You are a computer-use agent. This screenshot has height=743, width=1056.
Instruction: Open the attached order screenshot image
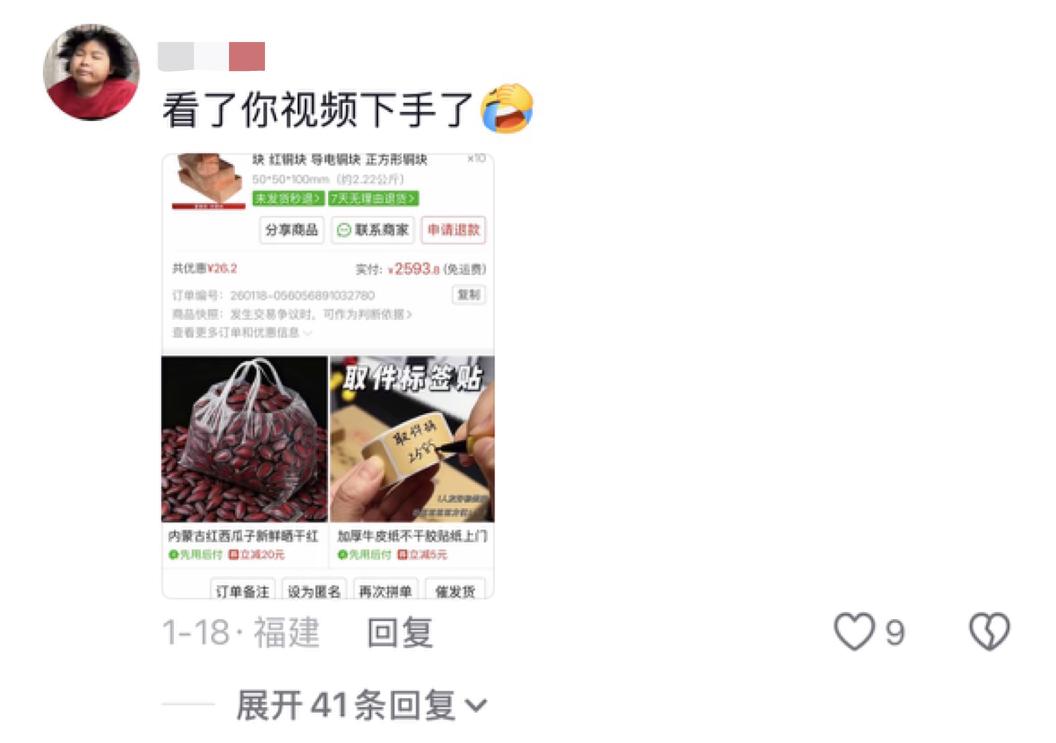pyautogui.click(x=328, y=375)
